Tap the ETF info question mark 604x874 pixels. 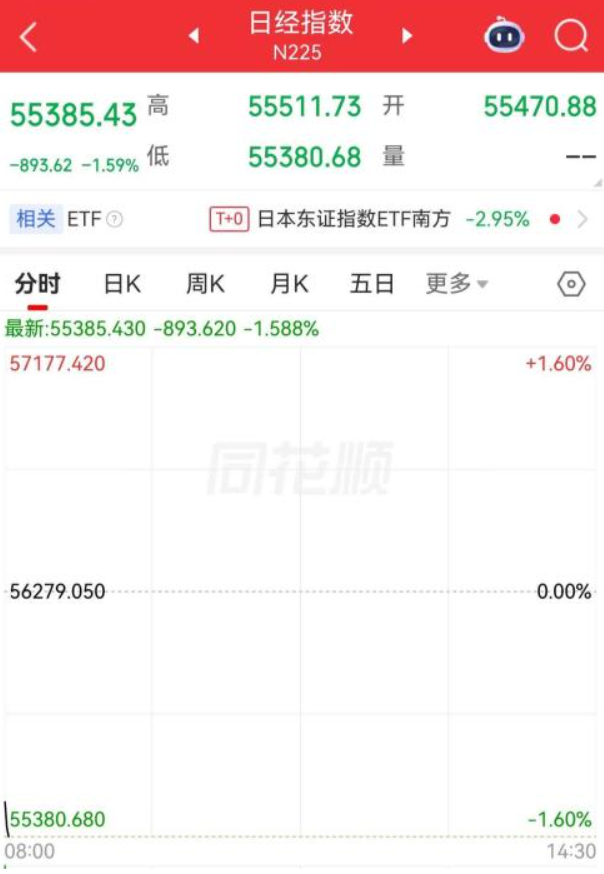115,219
